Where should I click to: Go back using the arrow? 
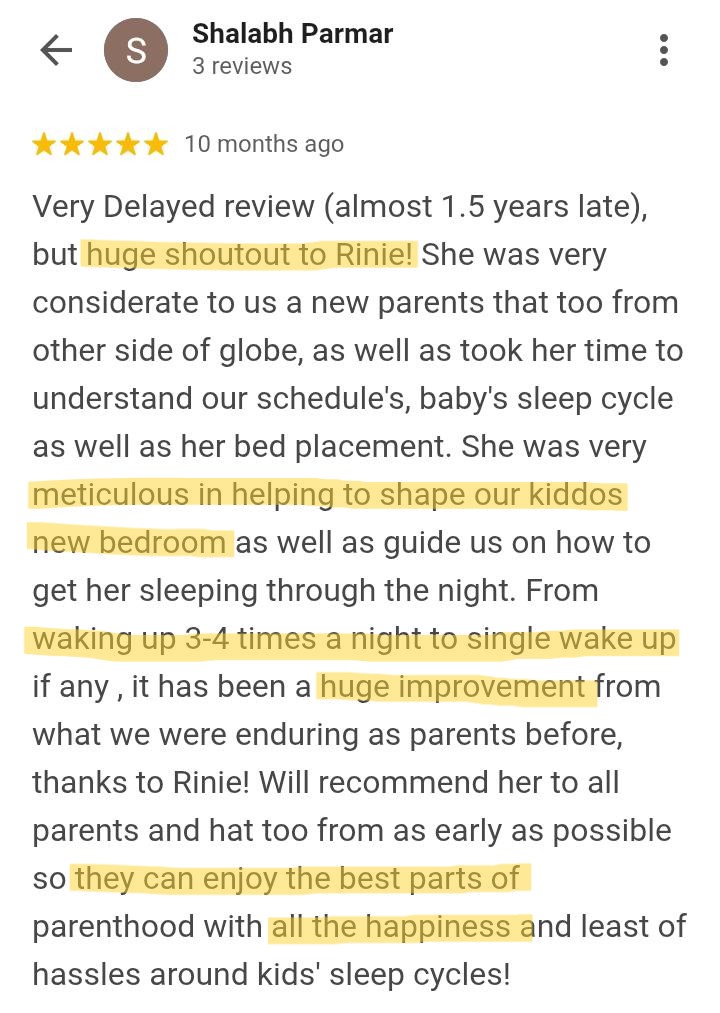56,50
